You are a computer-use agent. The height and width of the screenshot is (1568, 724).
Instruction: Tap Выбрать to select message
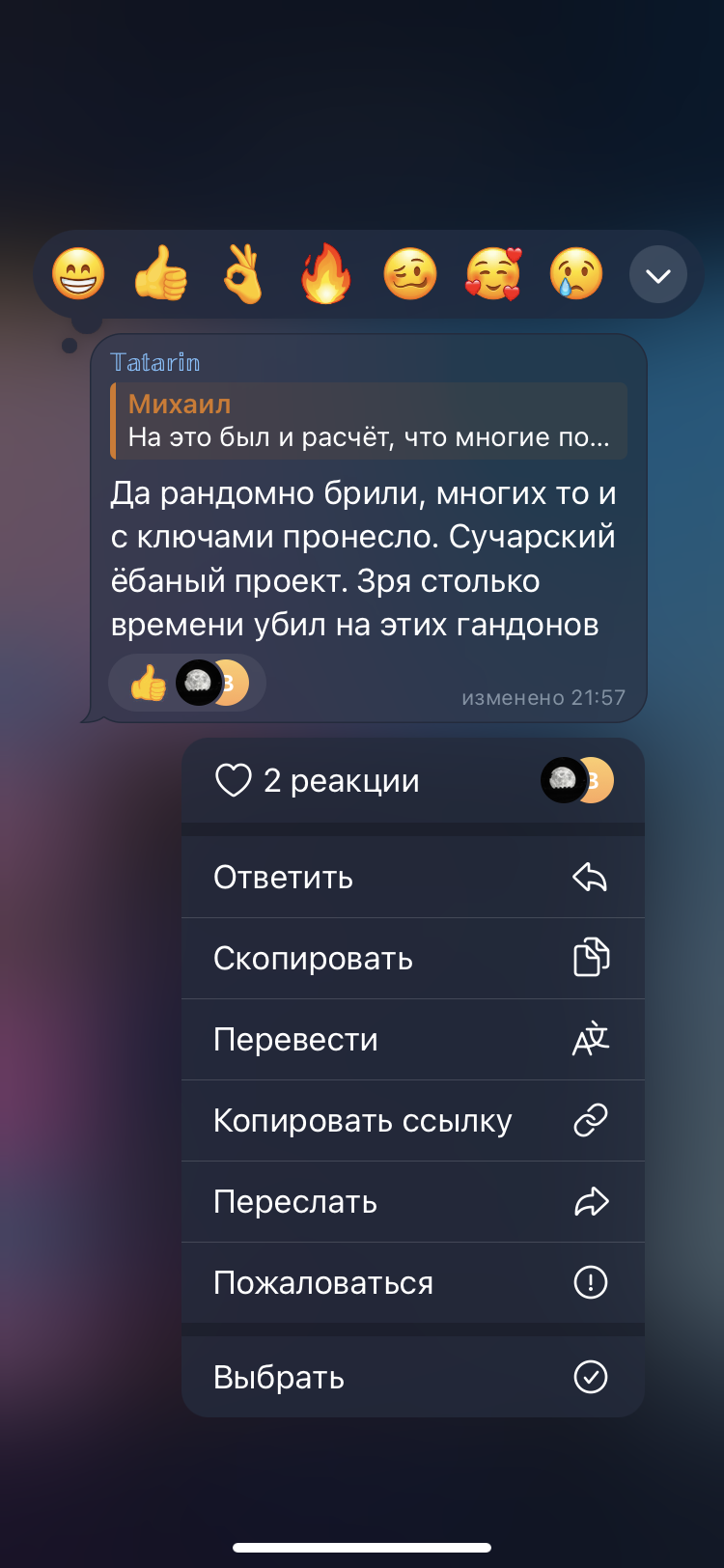click(412, 1377)
